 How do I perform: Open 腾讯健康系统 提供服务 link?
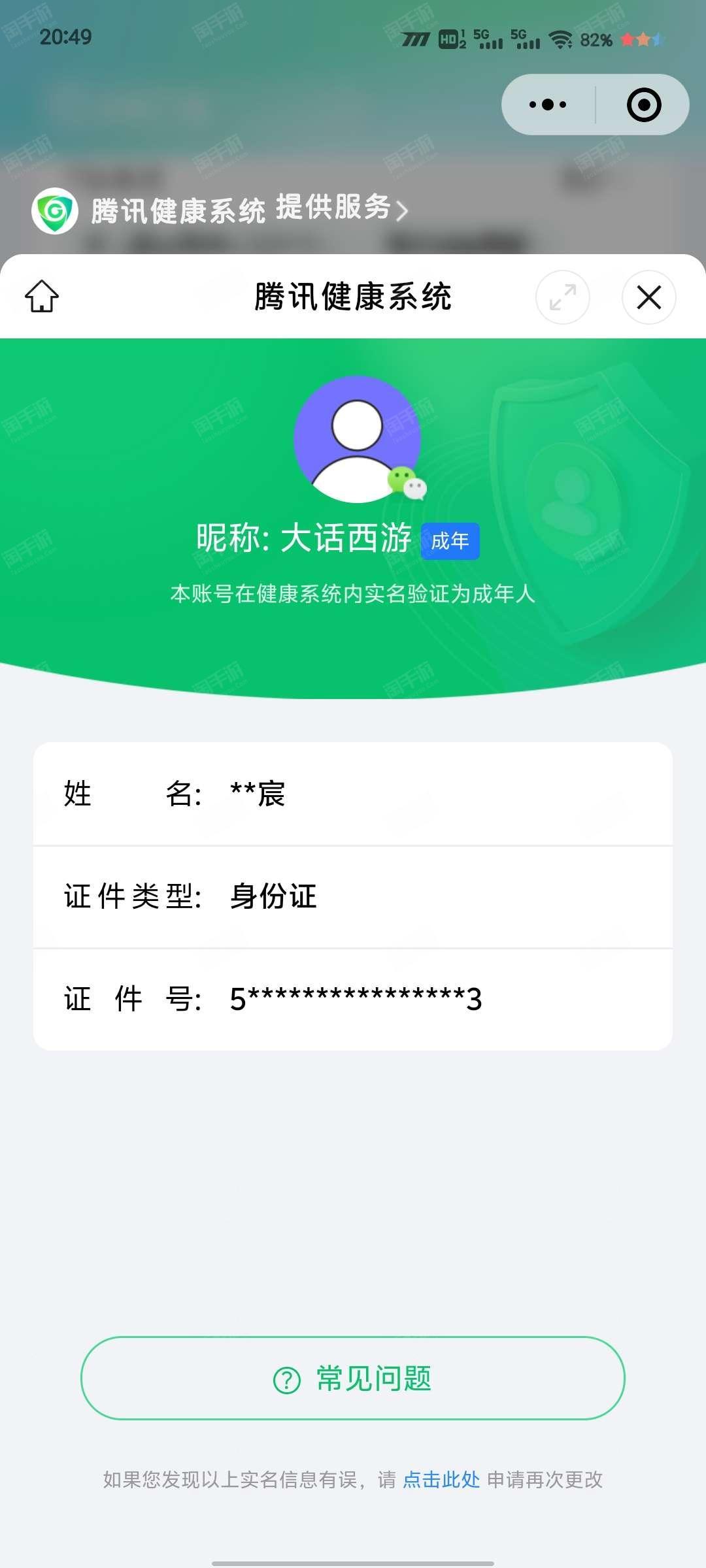click(x=248, y=210)
